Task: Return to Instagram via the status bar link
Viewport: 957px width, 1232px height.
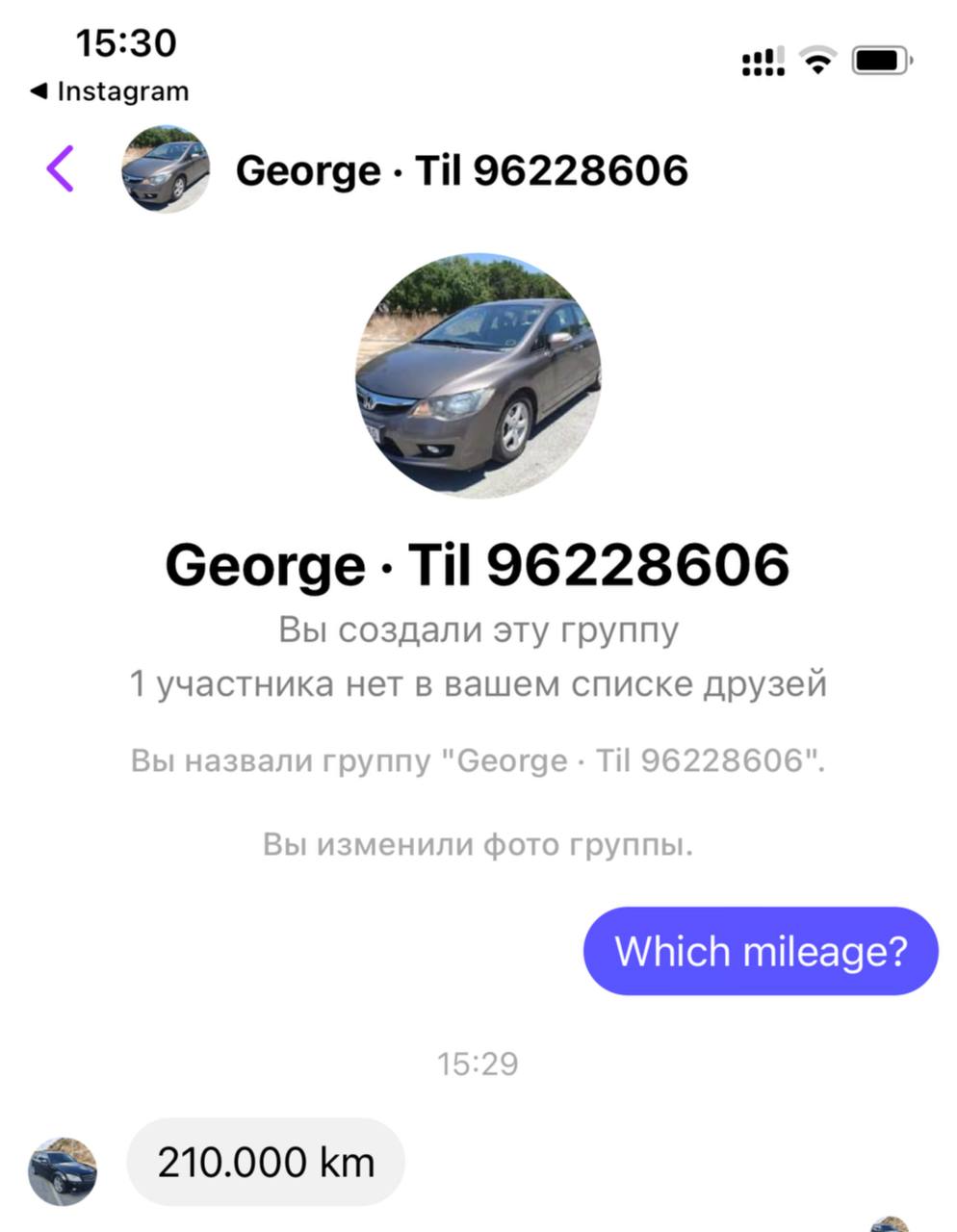Action: (x=110, y=91)
